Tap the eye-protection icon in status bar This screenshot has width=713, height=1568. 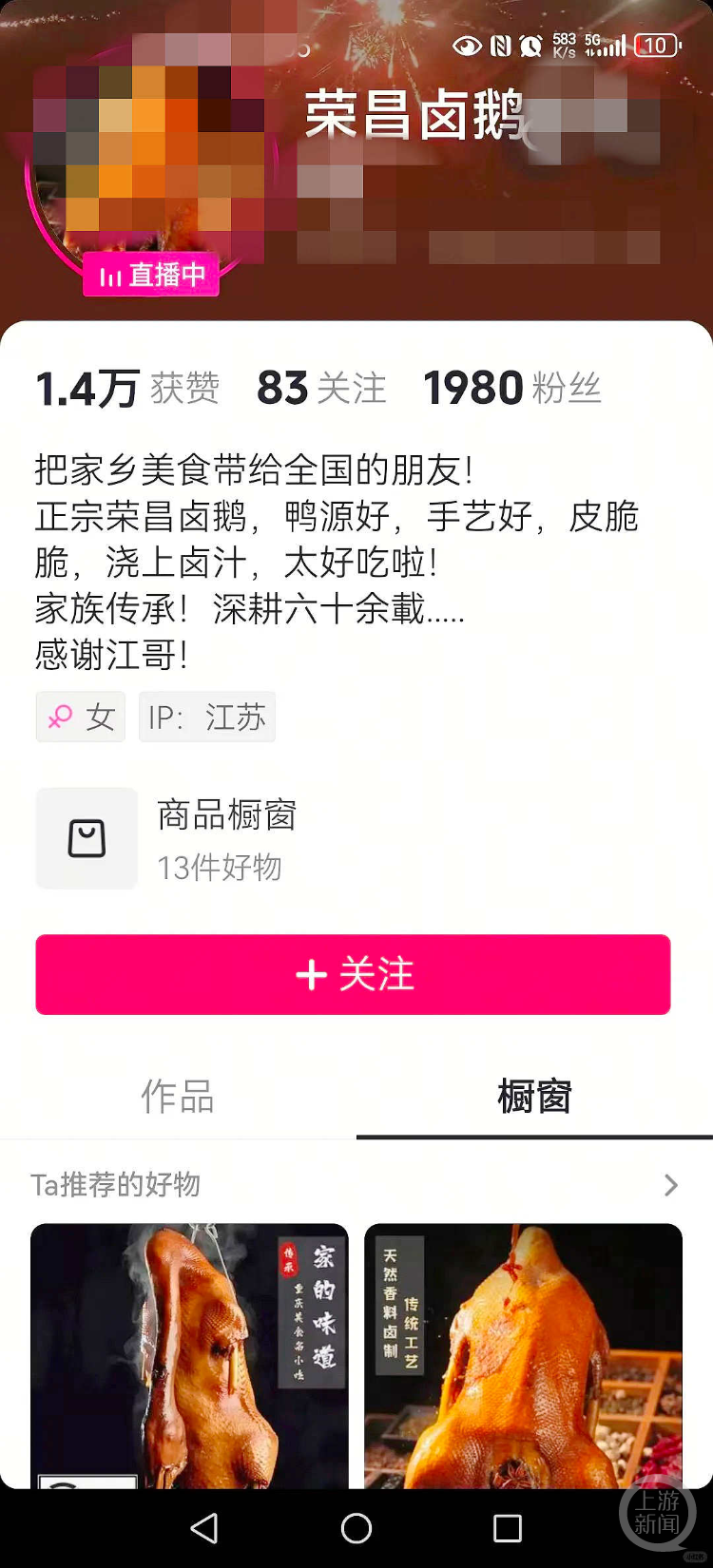point(469,44)
